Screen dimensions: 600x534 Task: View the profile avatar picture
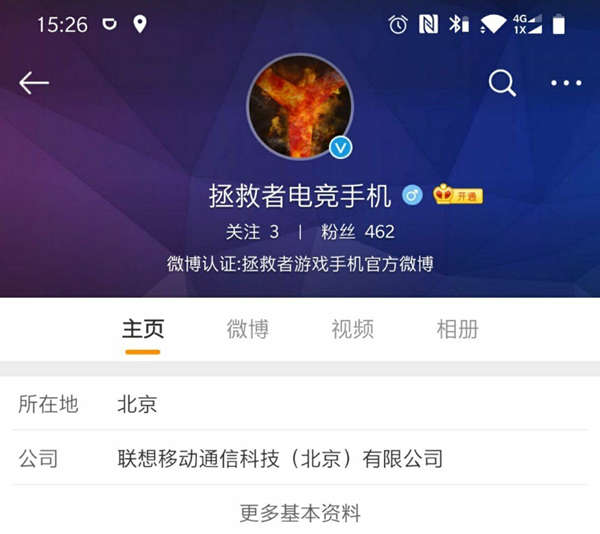300,106
